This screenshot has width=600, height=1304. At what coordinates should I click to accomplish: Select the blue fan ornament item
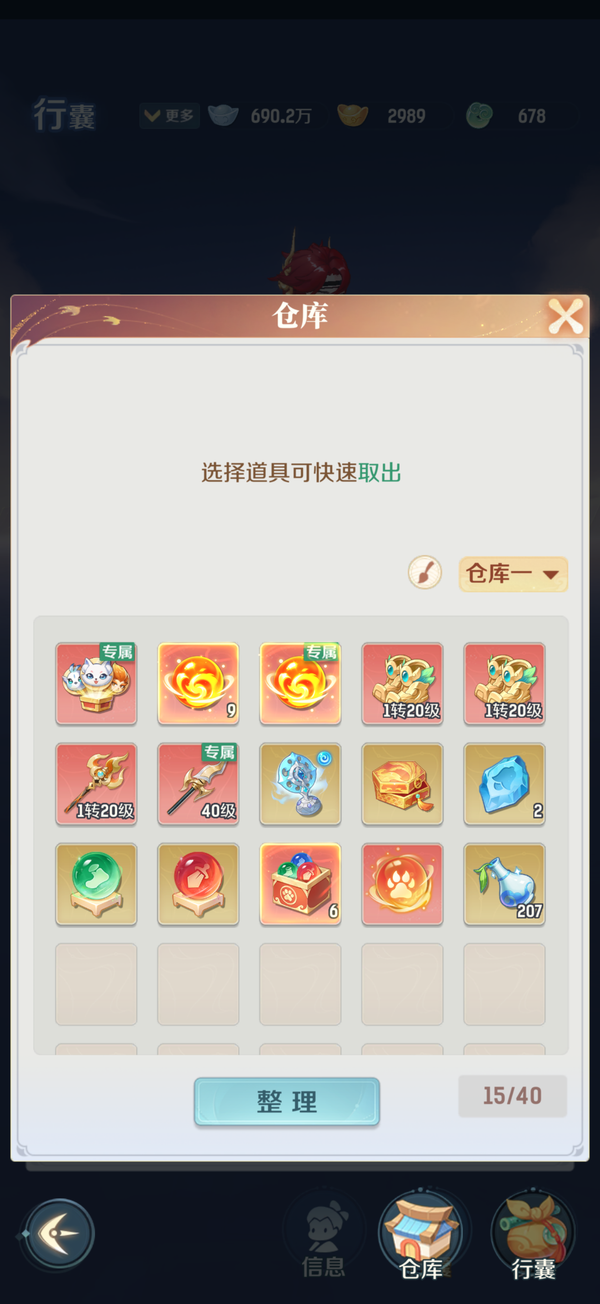point(300,784)
